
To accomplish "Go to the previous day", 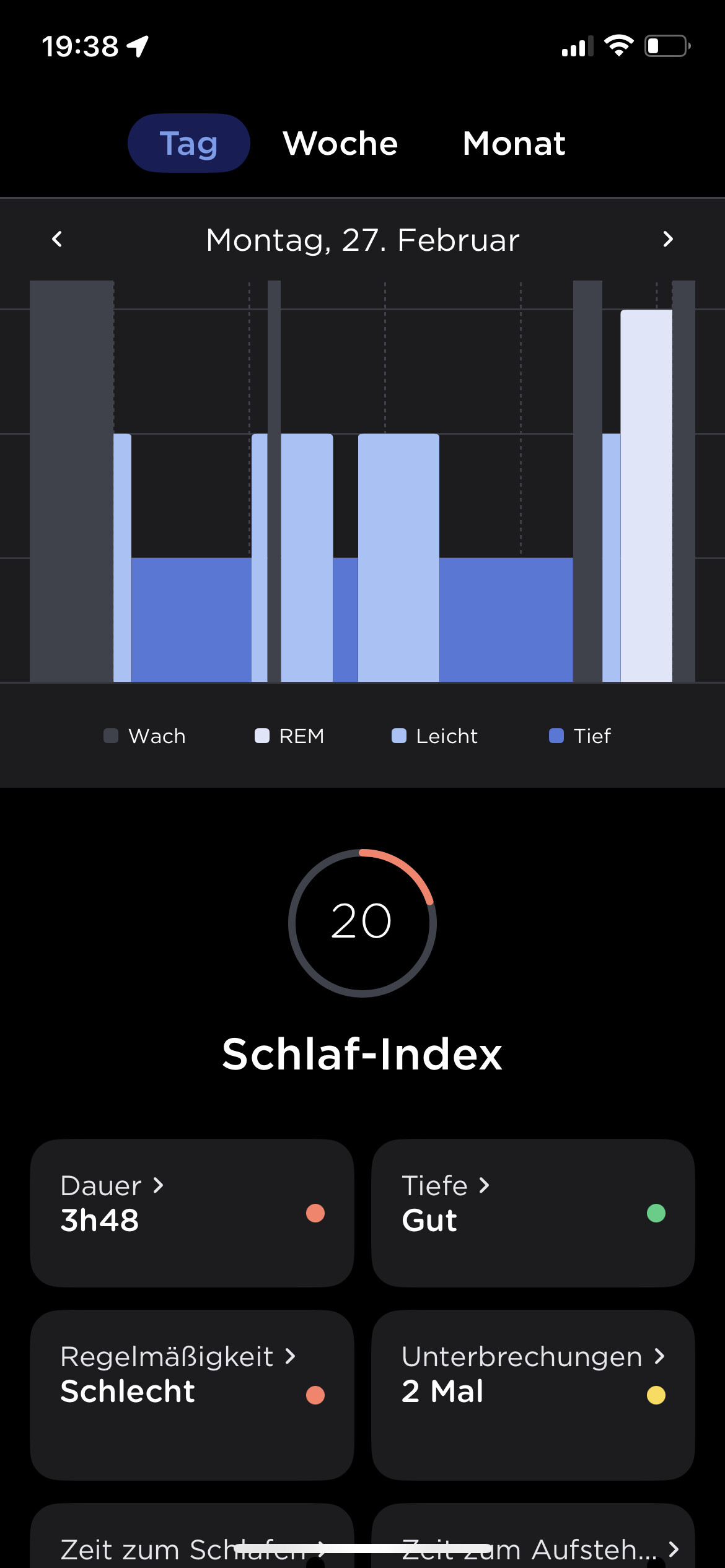I will [x=57, y=239].
